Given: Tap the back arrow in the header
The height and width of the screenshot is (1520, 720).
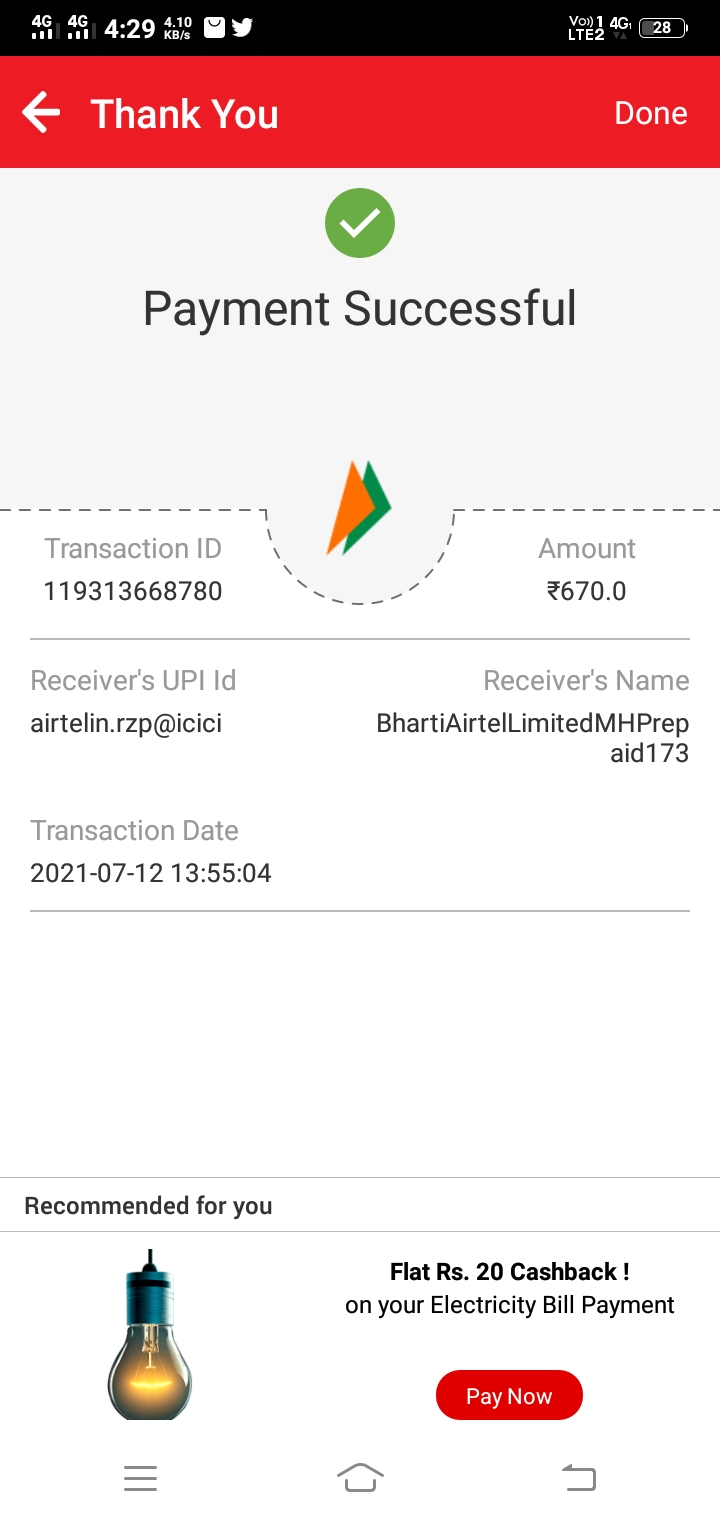Looking at the screenshot, I should pyautogui.click(x=41, y=113).
